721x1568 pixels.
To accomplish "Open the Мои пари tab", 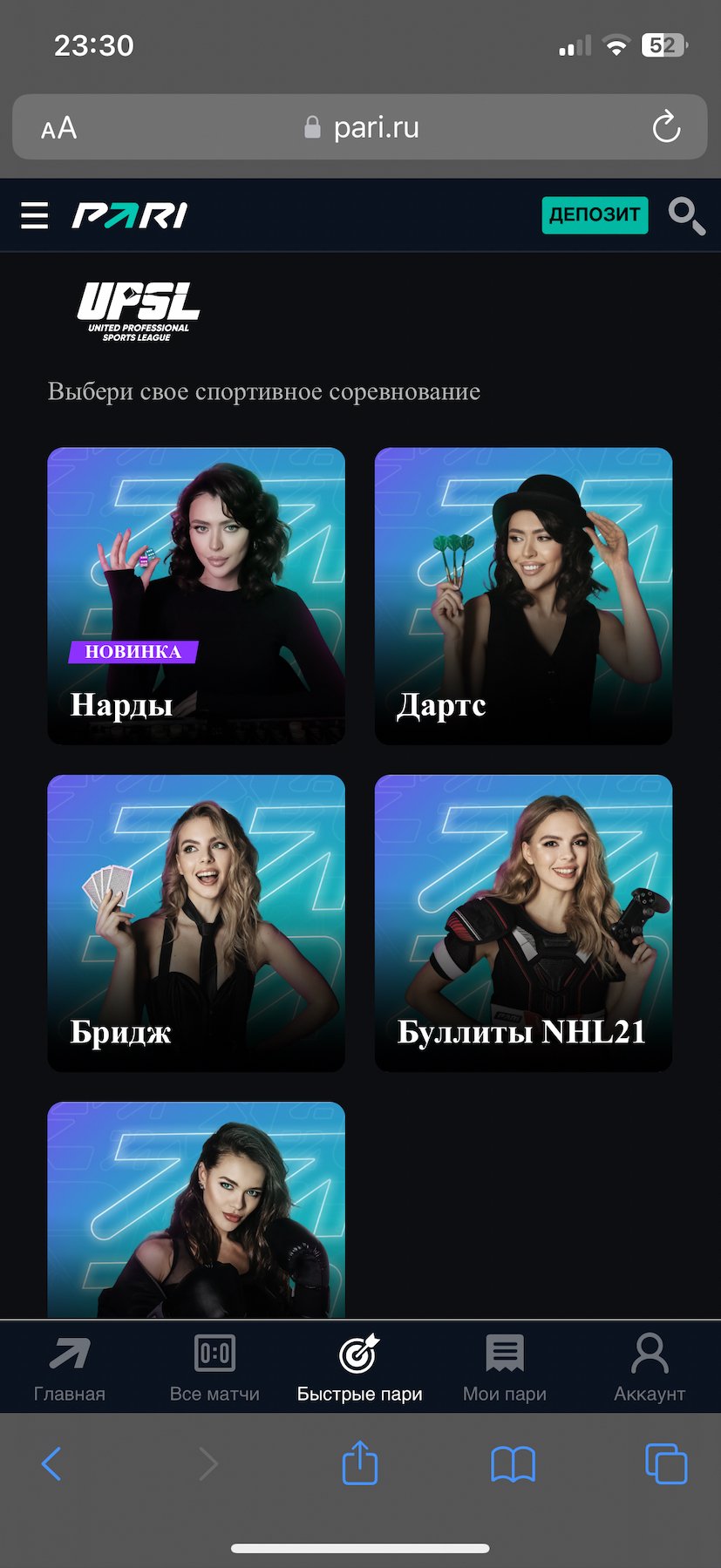I will [505, 1367].
